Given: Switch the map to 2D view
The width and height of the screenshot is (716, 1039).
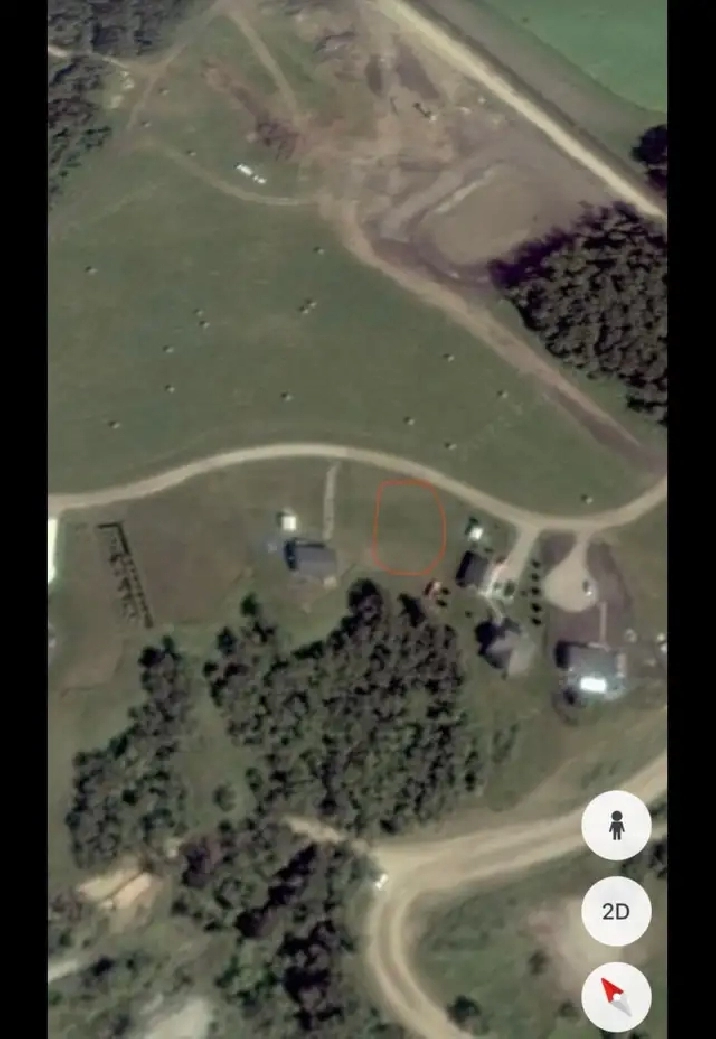Looking at the screenshot, I should [616, 911].
